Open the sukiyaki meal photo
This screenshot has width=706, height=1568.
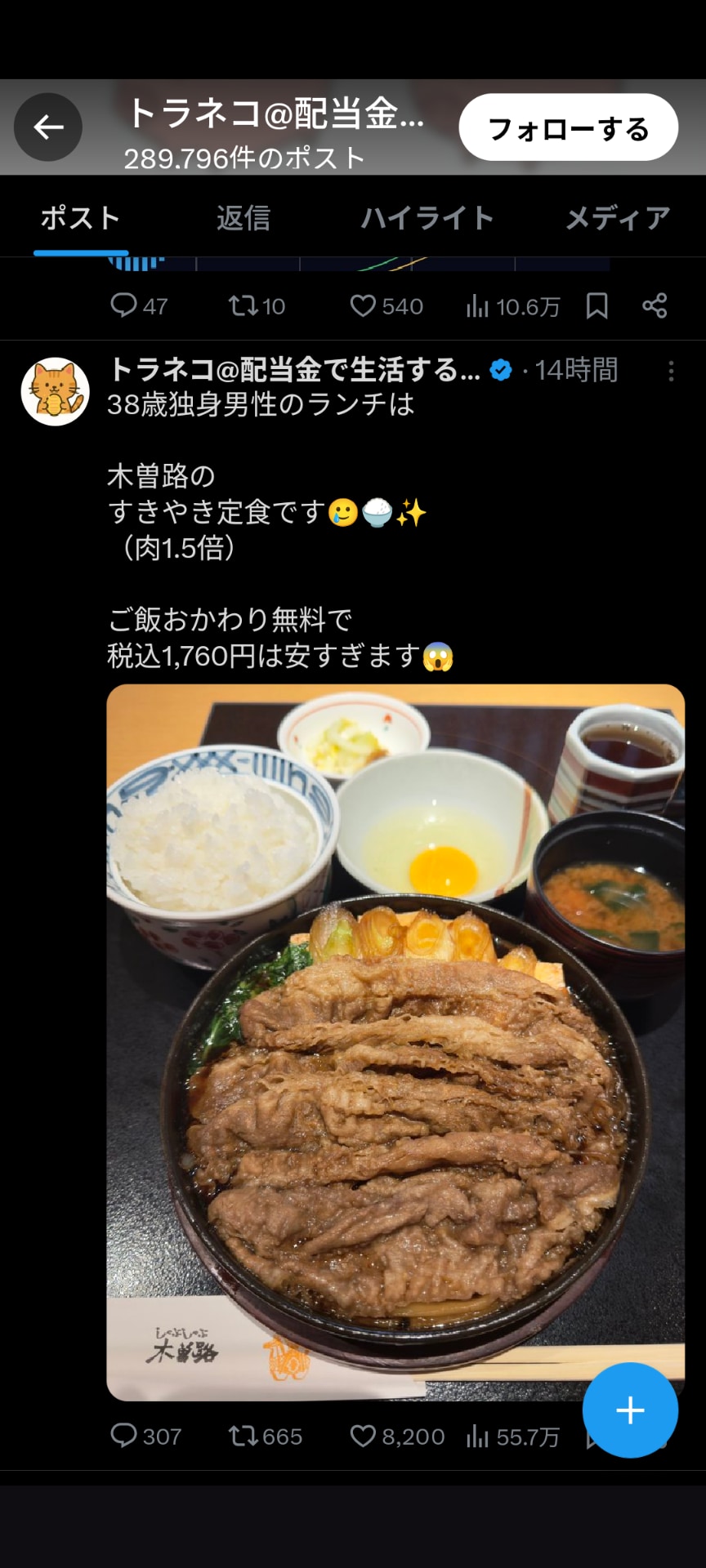pos(395,1041)
